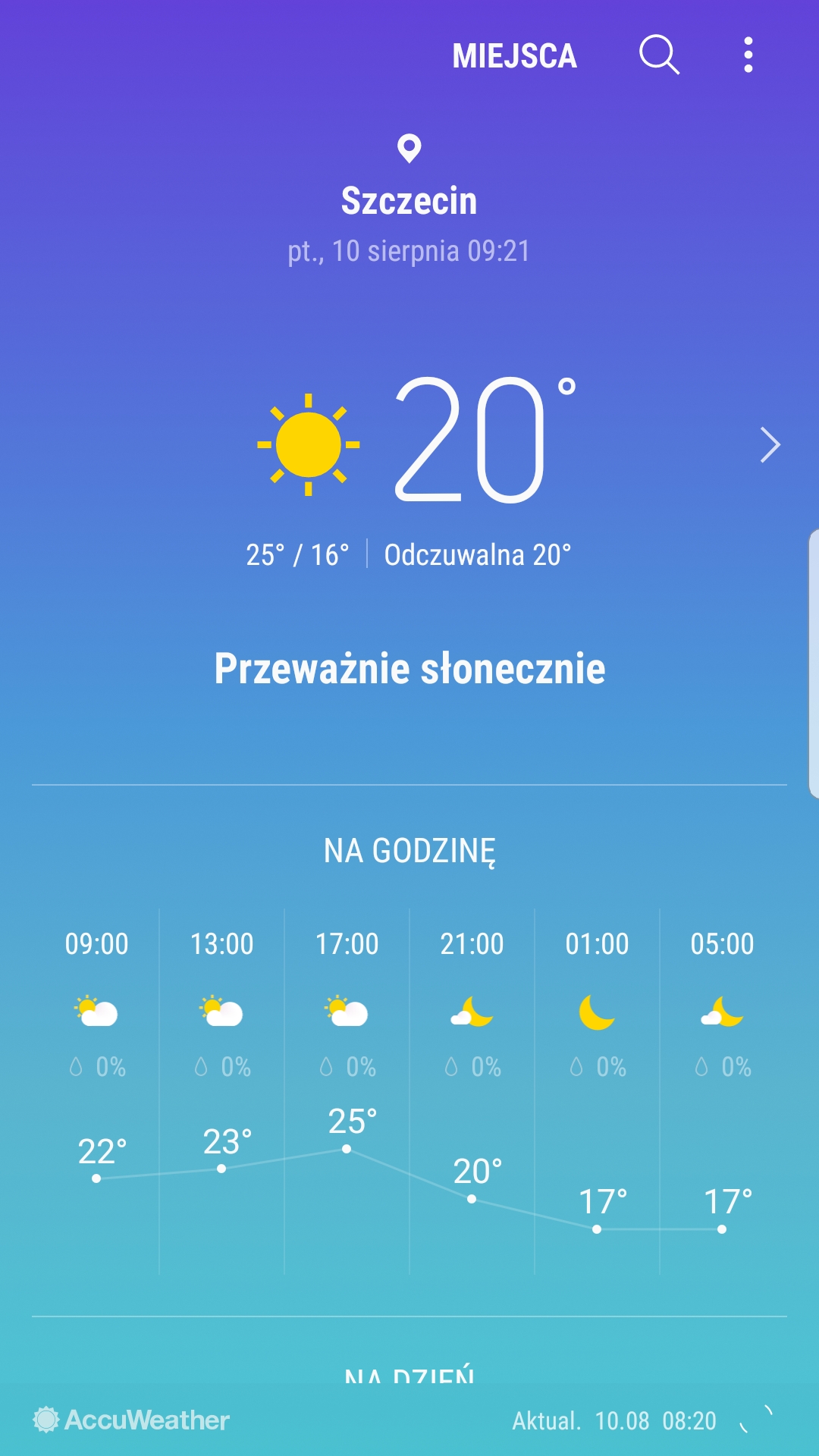Open the overflow menu

748,55
